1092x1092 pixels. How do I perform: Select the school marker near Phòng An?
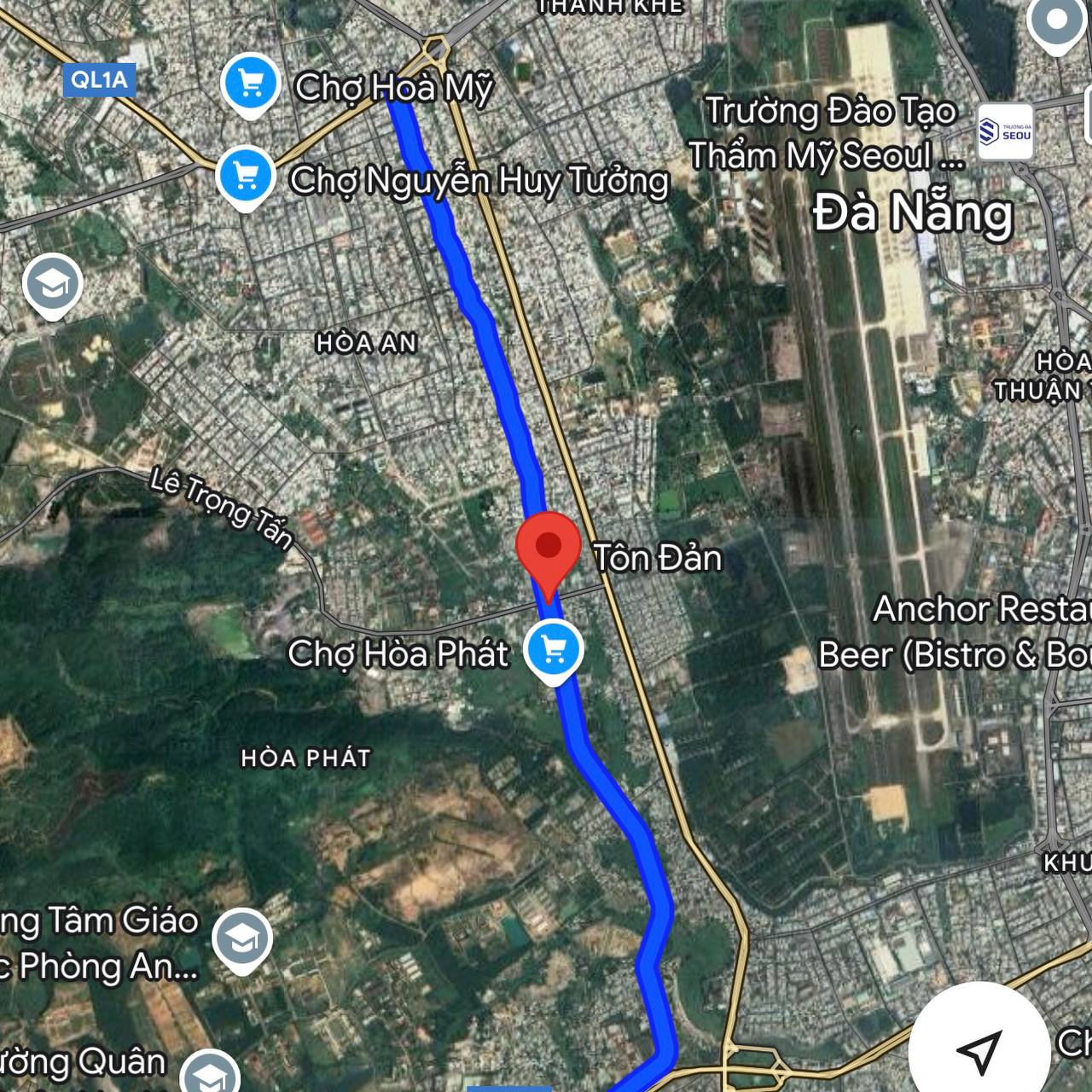click(x=242, y=938)
